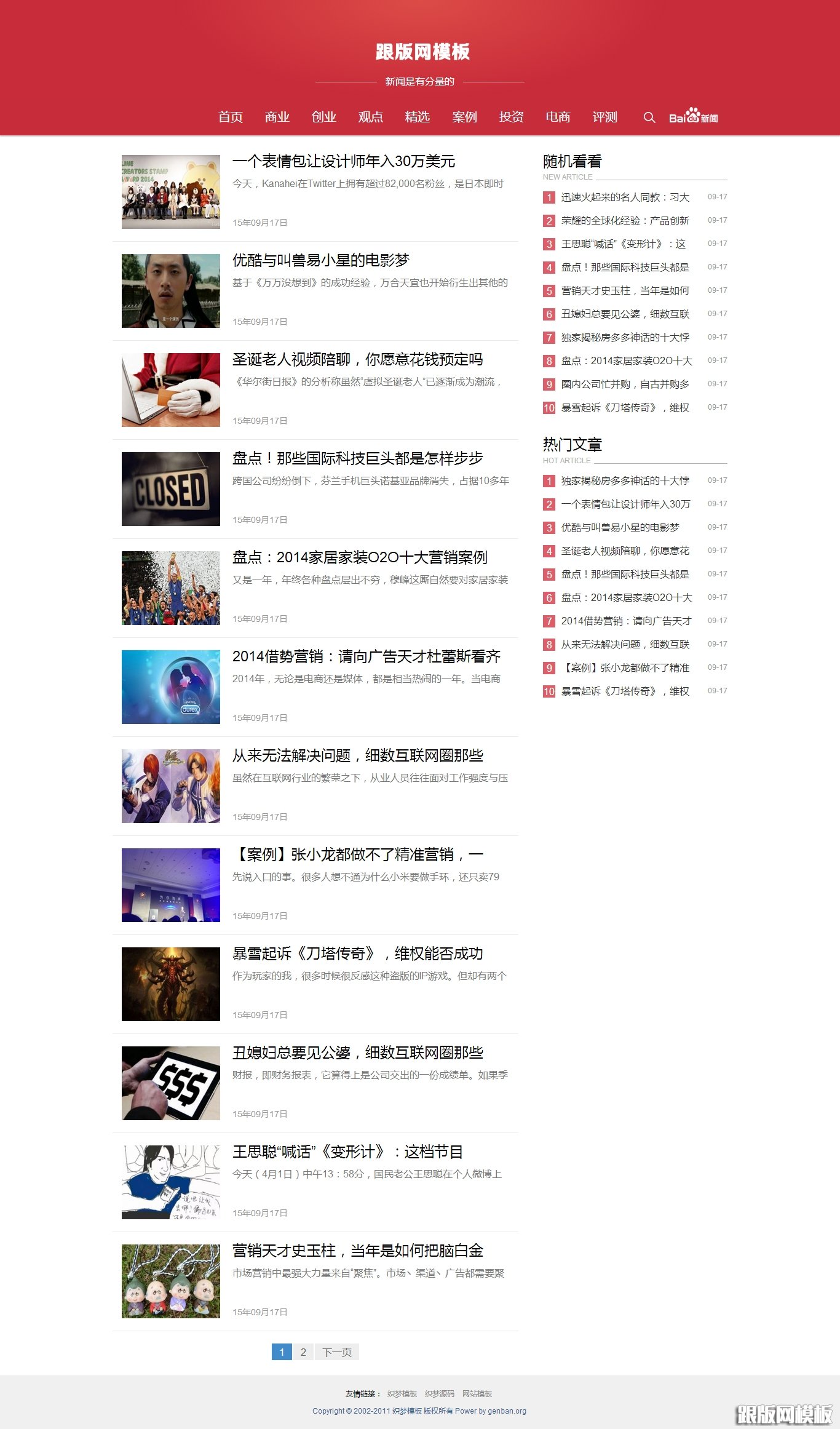This screenshot has width=840, height=1429.
Task: Open the 评测 navigation section
Action: pyautogui.click(x=605, y=117)
